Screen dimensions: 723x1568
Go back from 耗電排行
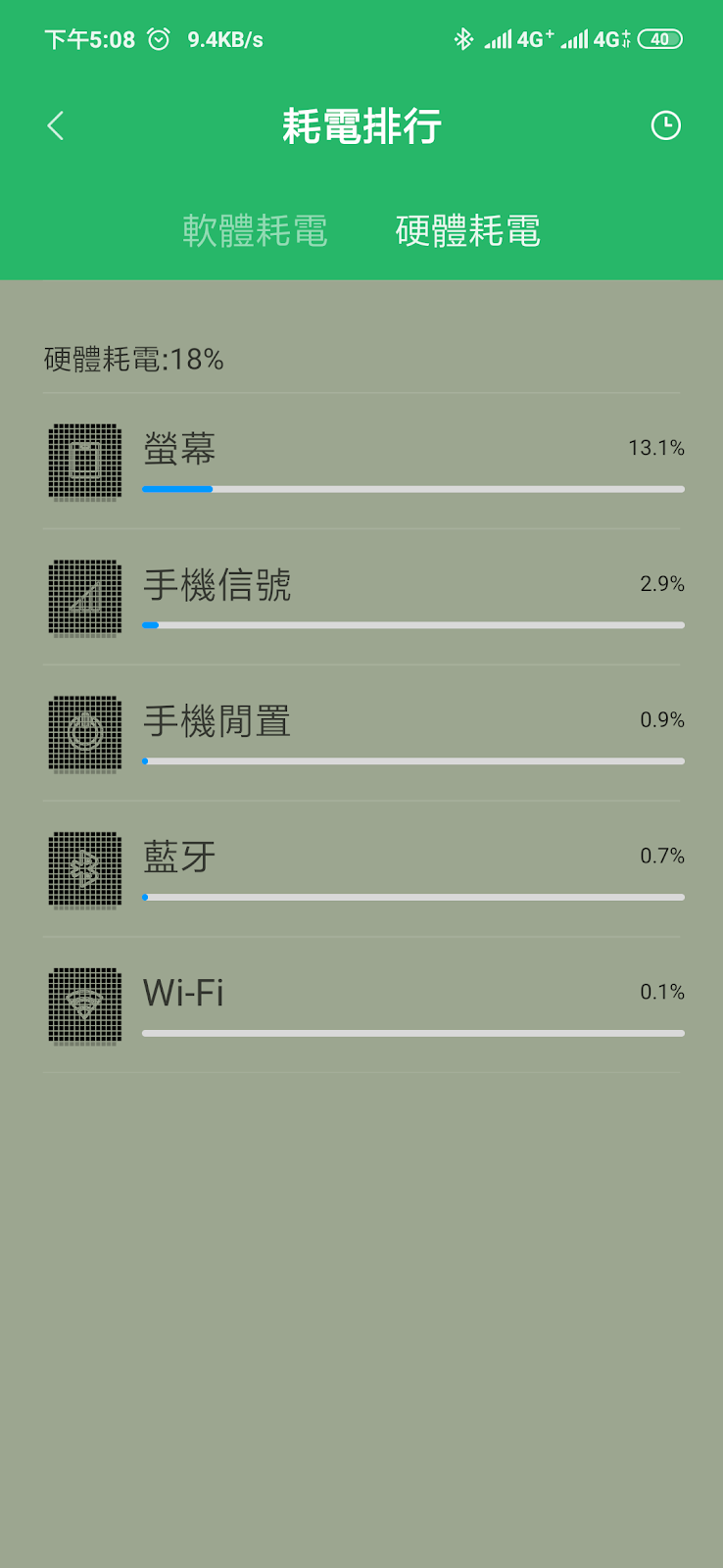point(56,125)
